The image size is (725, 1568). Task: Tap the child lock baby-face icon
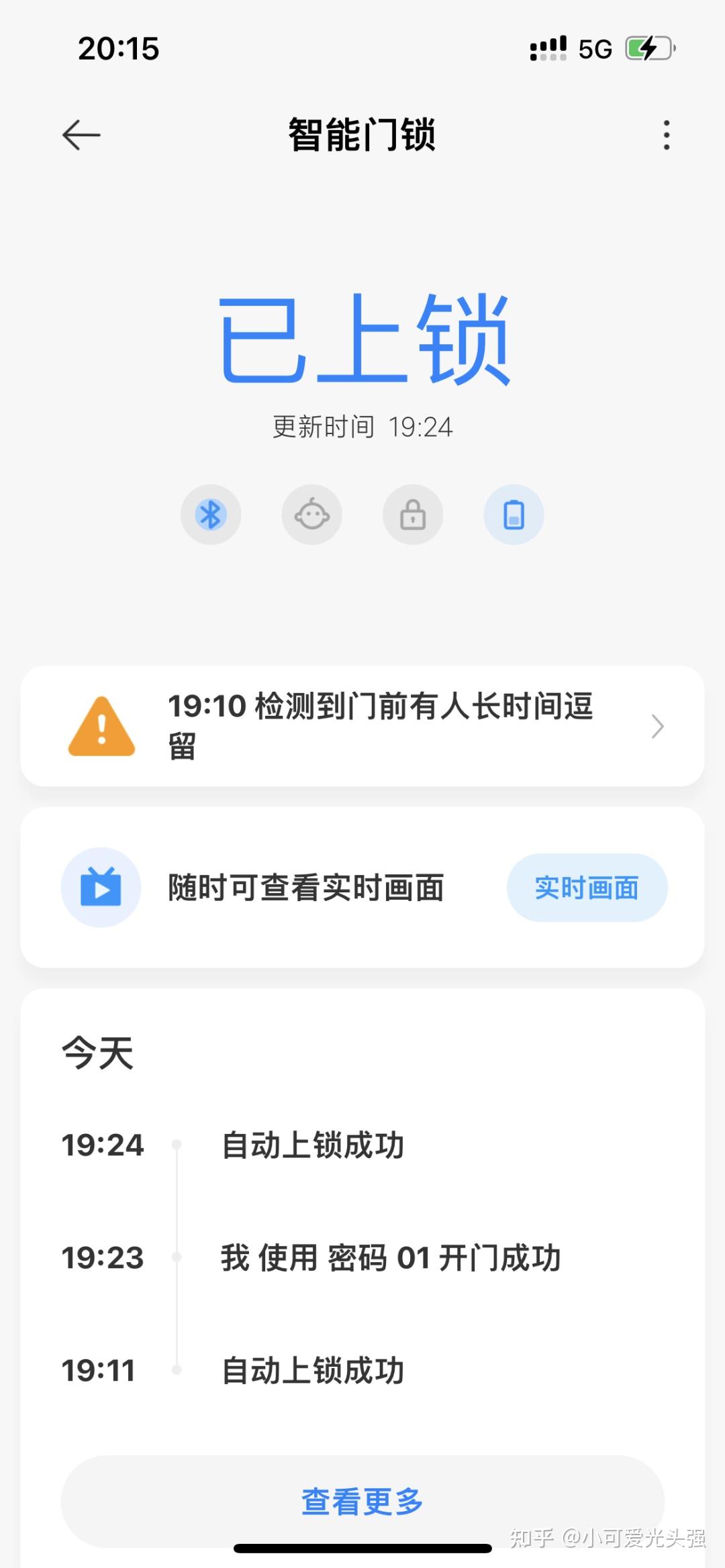pyautogui.click(x=312, y=515)
